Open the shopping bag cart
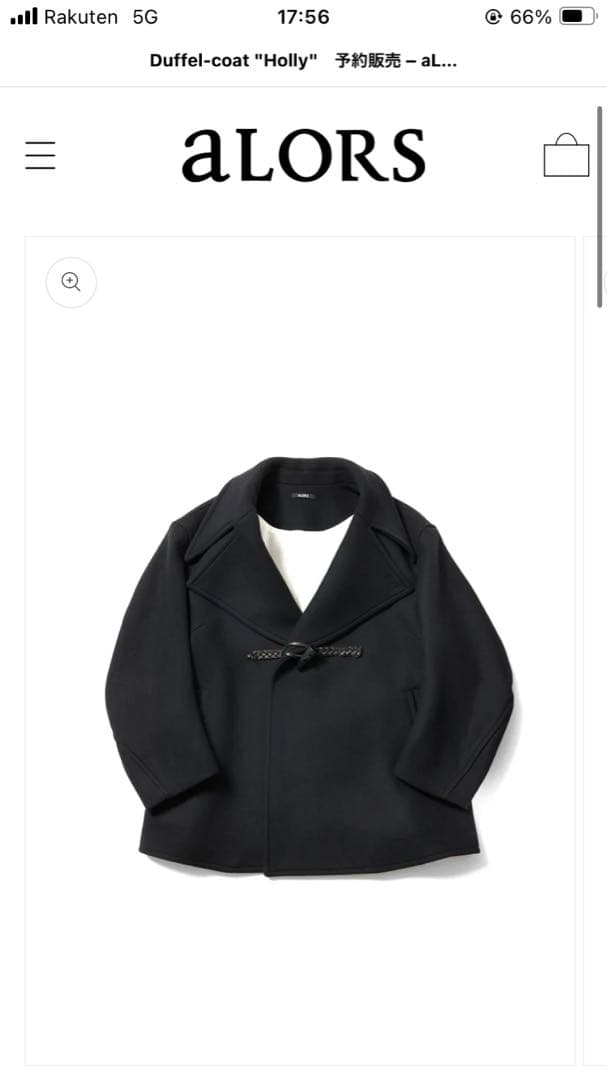608x1080 pixels. (x=566, y=156)
